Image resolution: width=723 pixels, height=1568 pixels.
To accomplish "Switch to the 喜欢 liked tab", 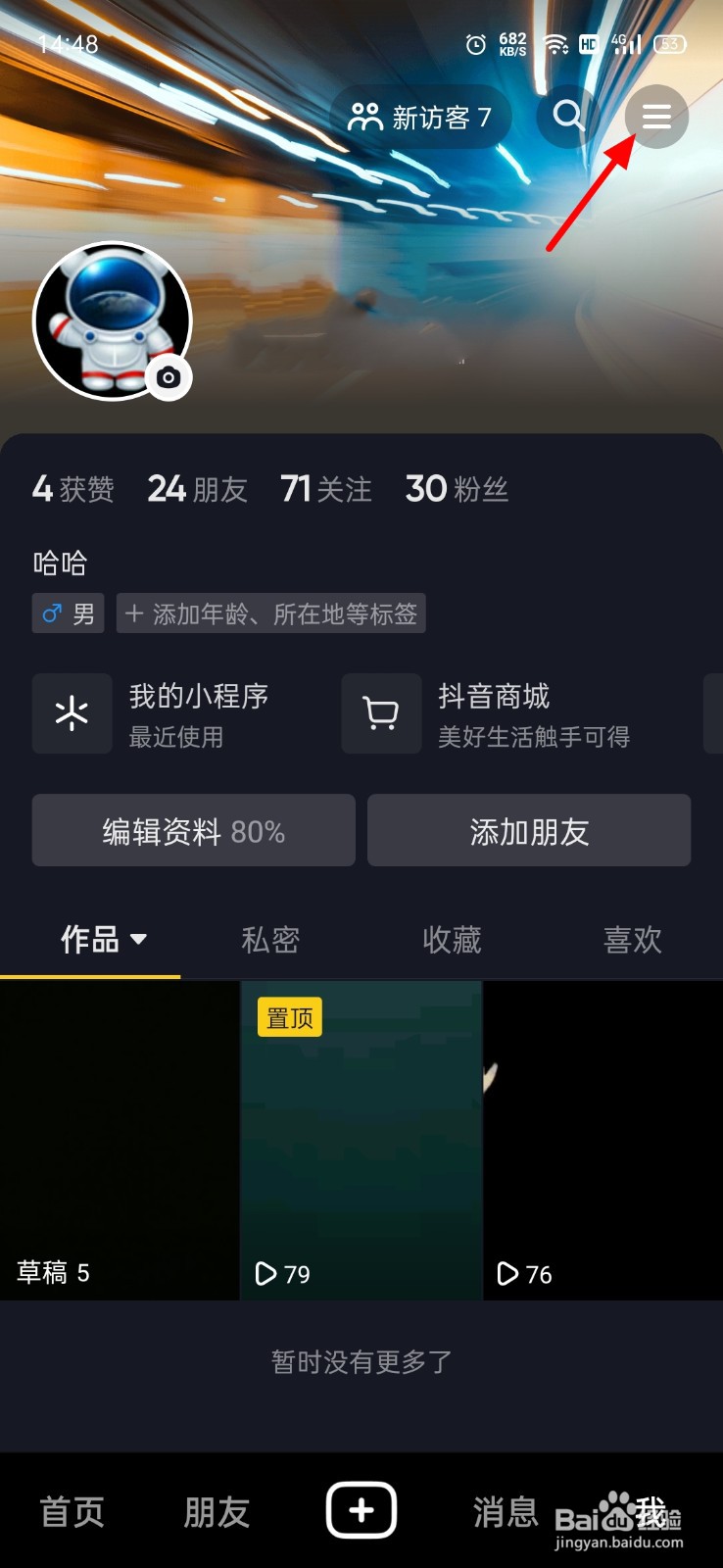I will (633, 939).
